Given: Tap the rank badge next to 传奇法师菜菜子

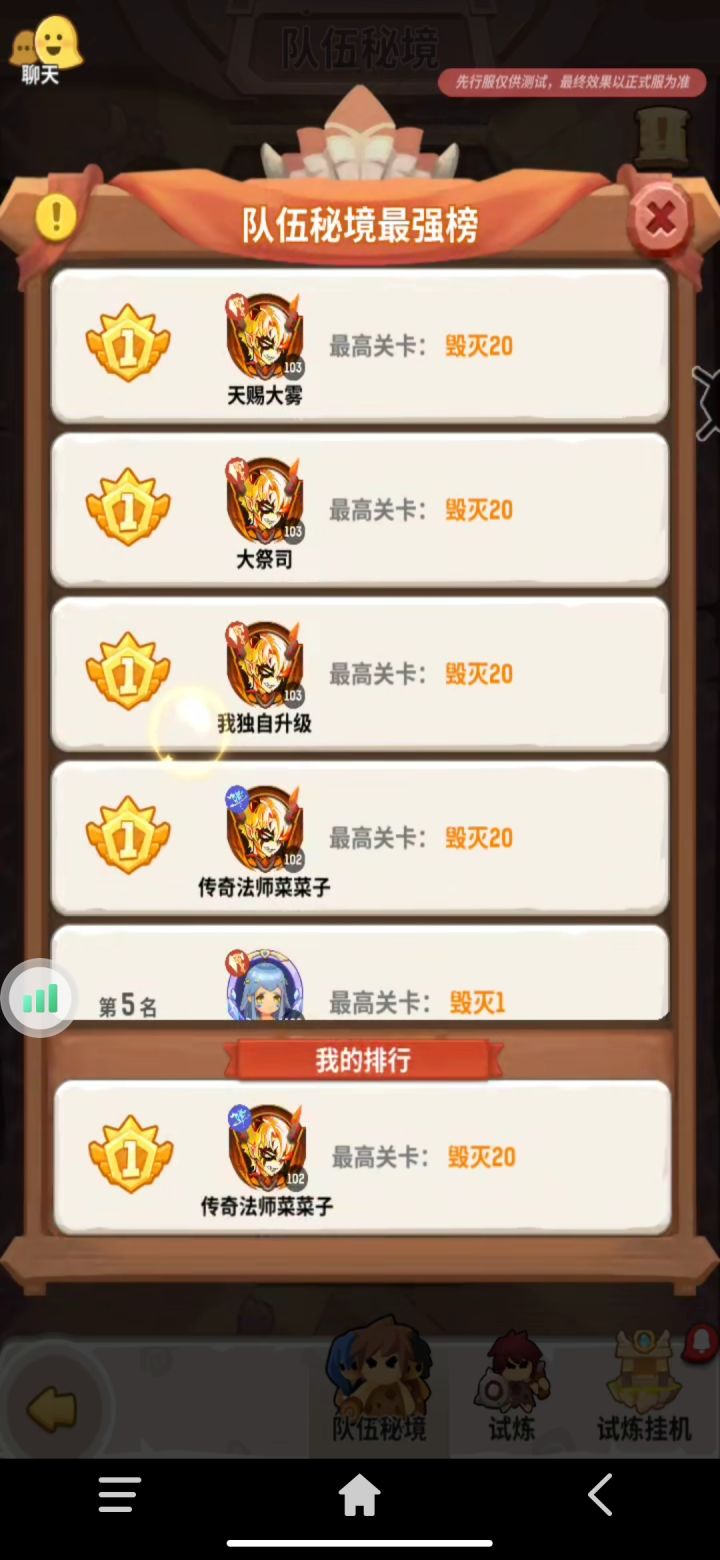Looking at the screenshot, I should point(127,836).
